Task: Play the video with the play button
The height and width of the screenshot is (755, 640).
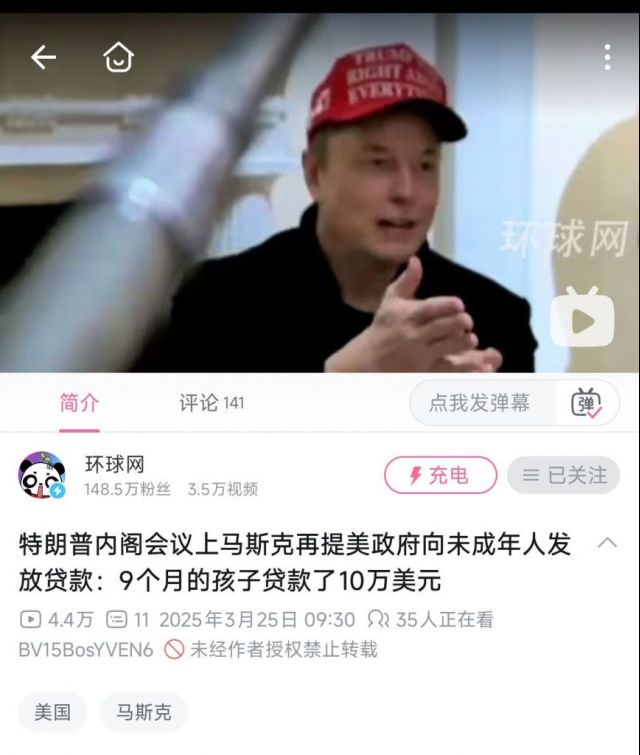Action: point(582,318)
